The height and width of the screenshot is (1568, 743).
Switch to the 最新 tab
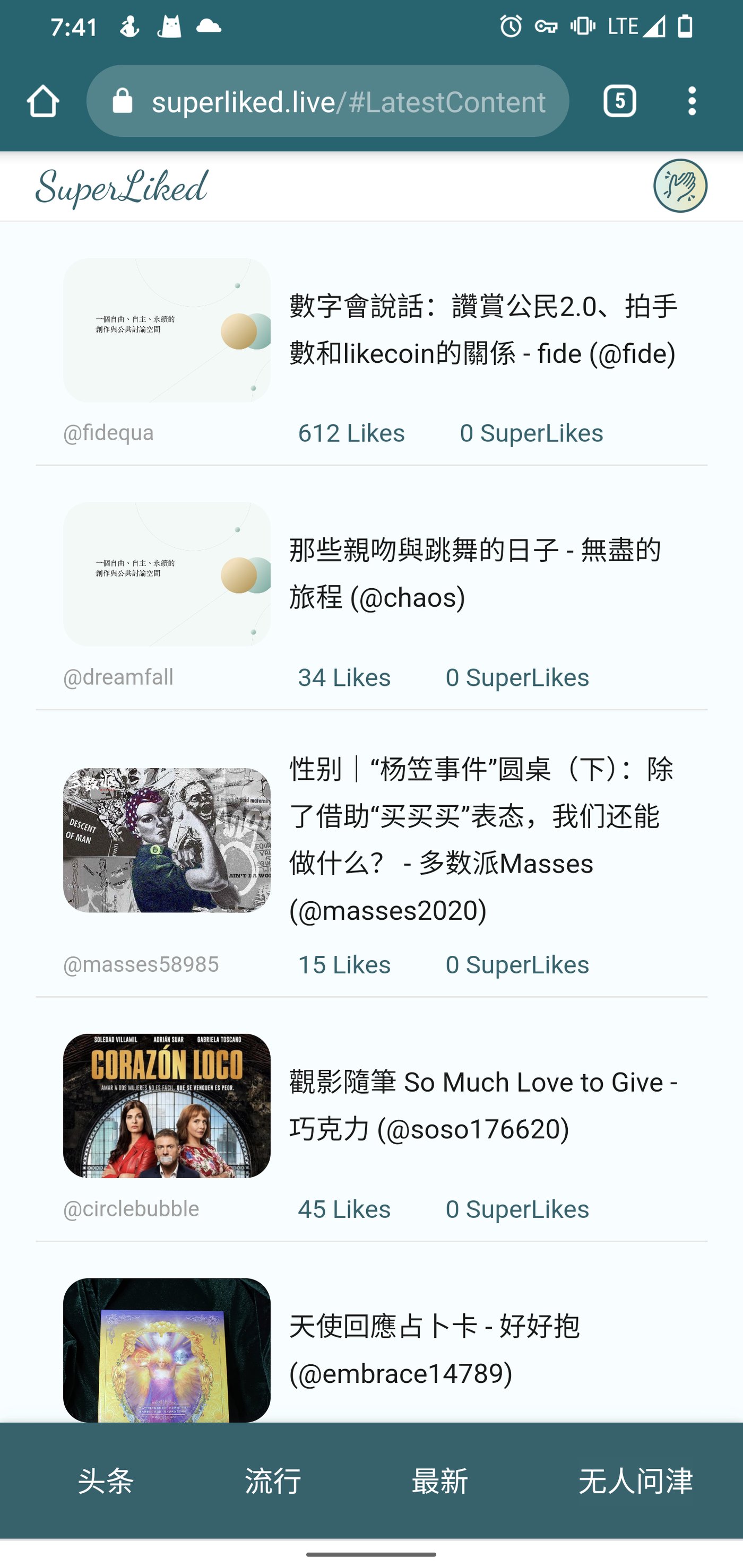tap(440, 1480)
